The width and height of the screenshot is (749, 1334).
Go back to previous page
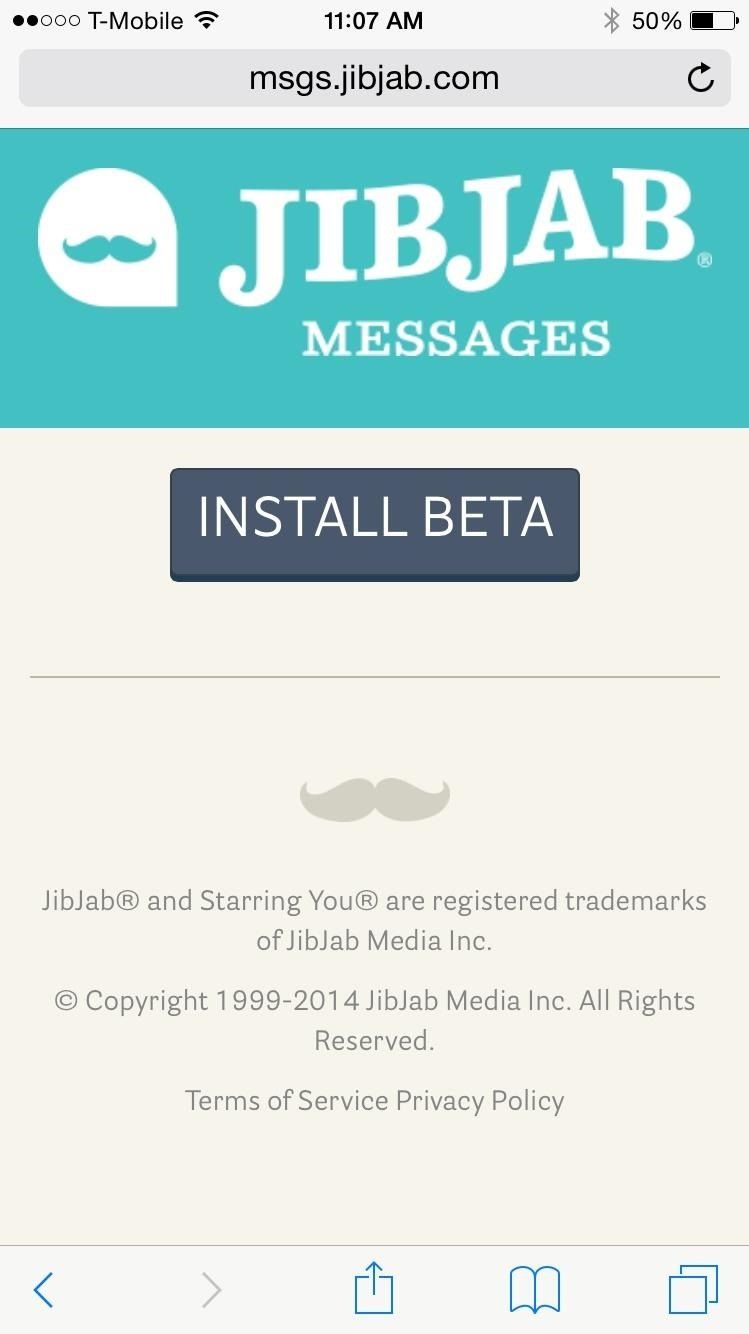[x=43, y=1289]
